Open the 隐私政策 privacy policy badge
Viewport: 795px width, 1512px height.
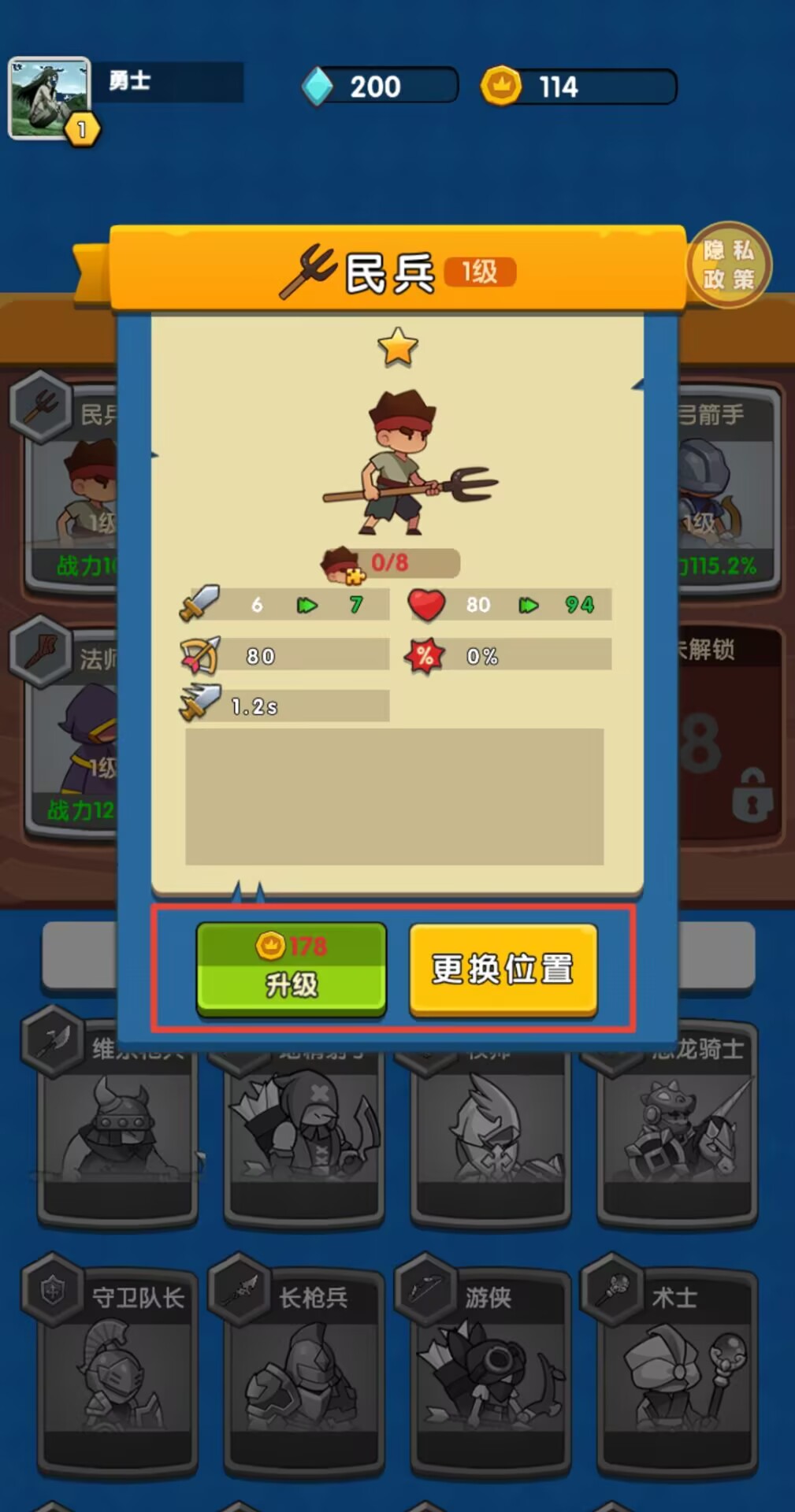pyautogui.click(x=729, y=265)
